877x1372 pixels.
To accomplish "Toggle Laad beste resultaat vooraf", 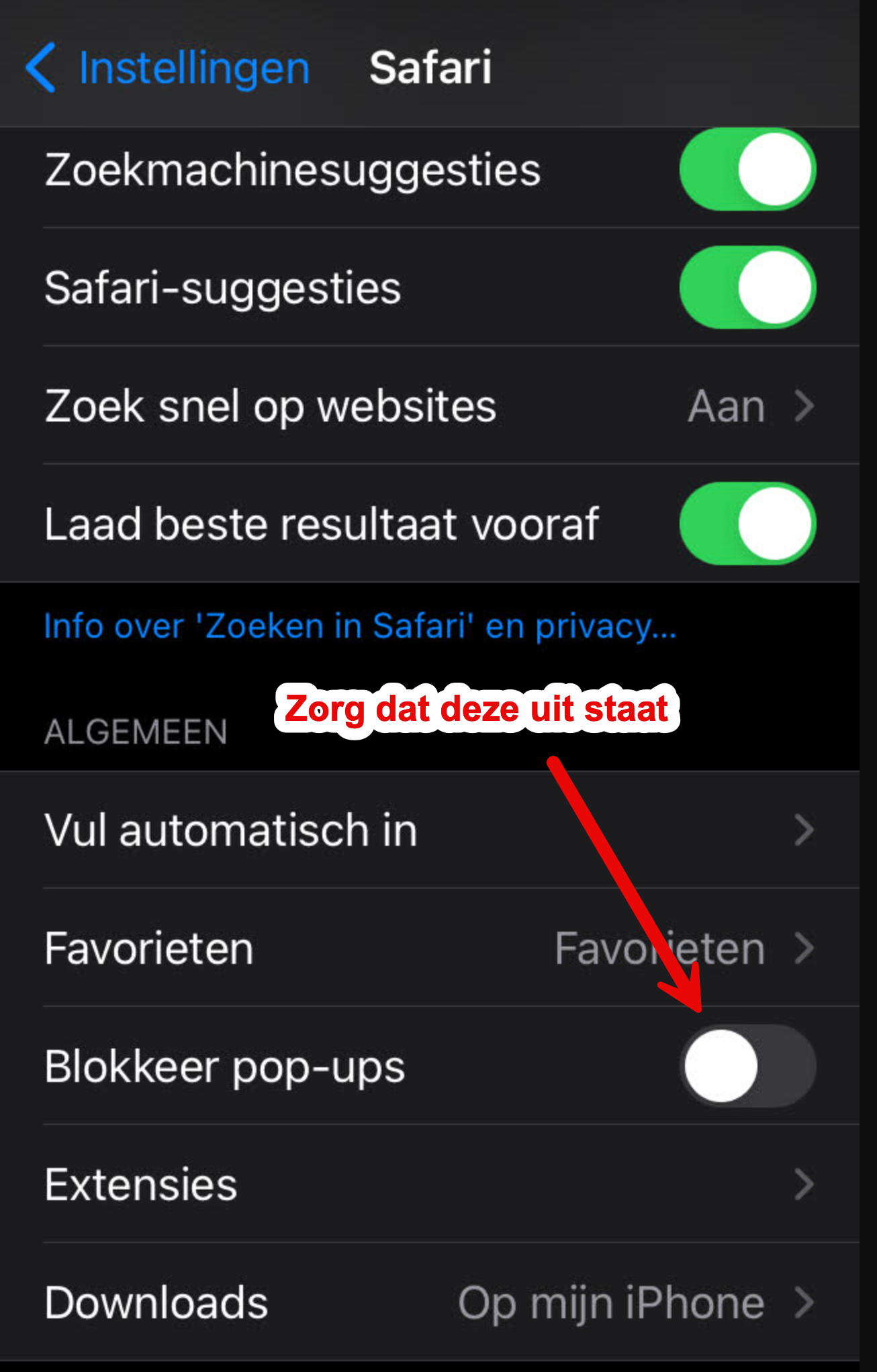I will point(747,524).
